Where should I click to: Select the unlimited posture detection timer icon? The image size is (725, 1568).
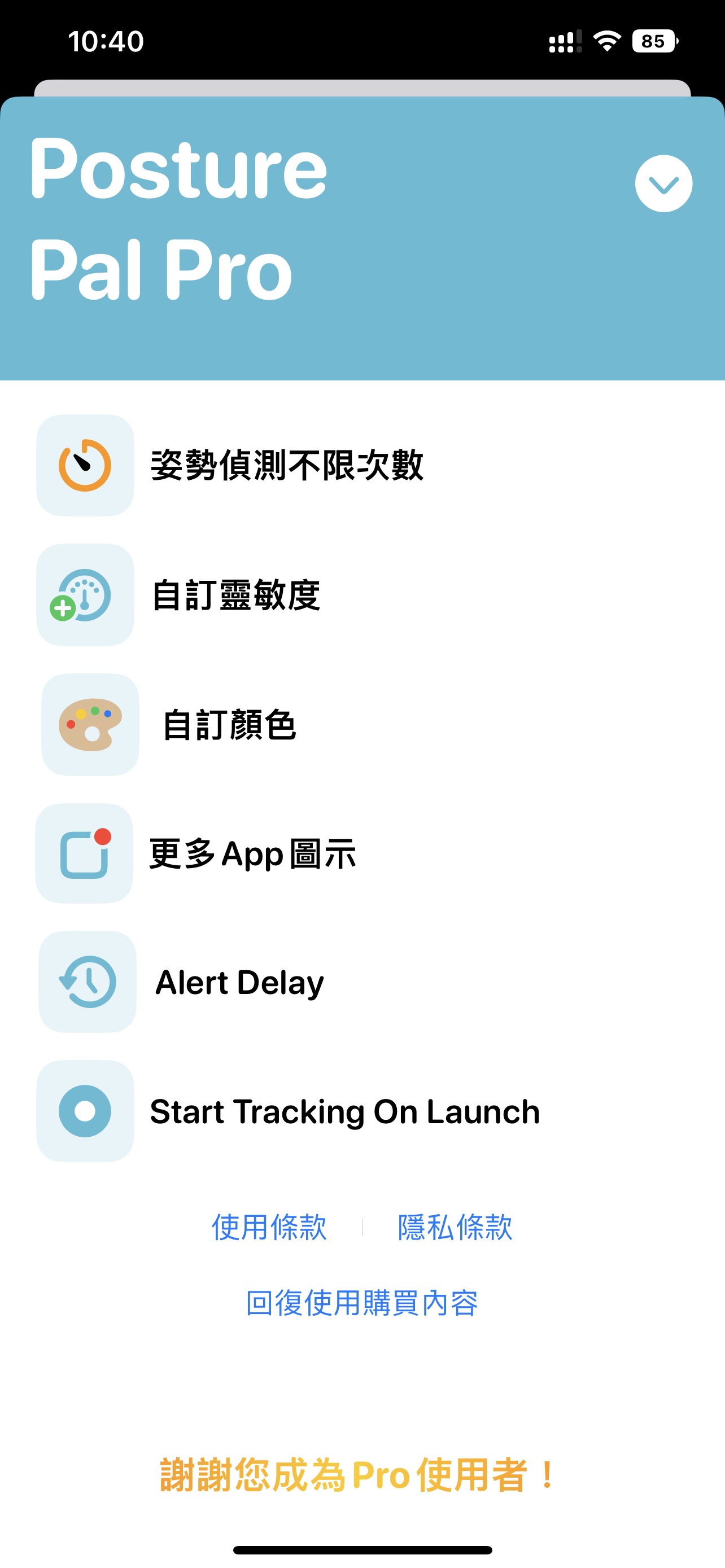click(x=85, y=466)
